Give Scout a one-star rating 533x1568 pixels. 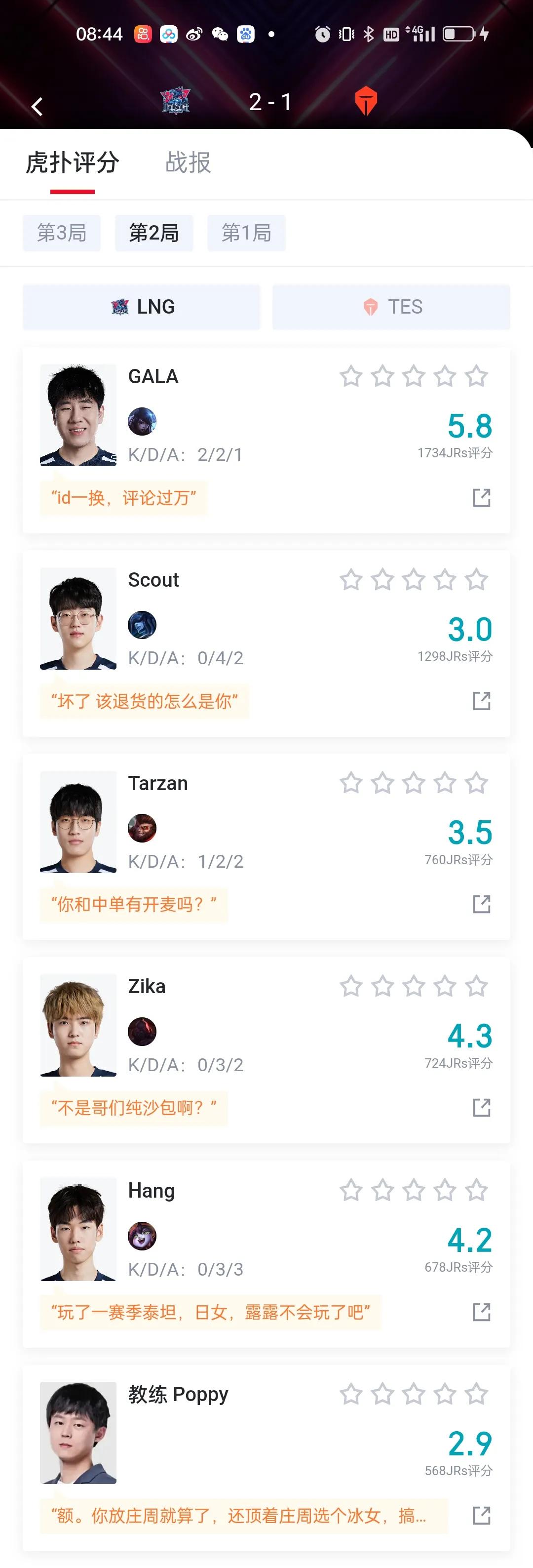tap(351, 579)
